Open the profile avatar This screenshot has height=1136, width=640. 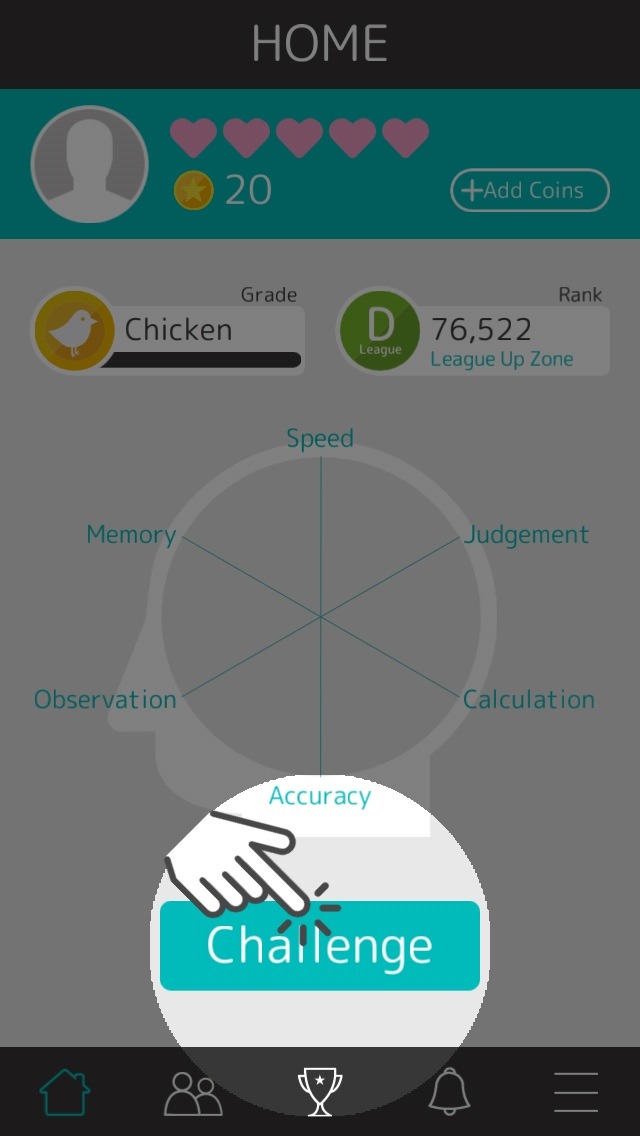pyautogui.click(x=90, y=164)
